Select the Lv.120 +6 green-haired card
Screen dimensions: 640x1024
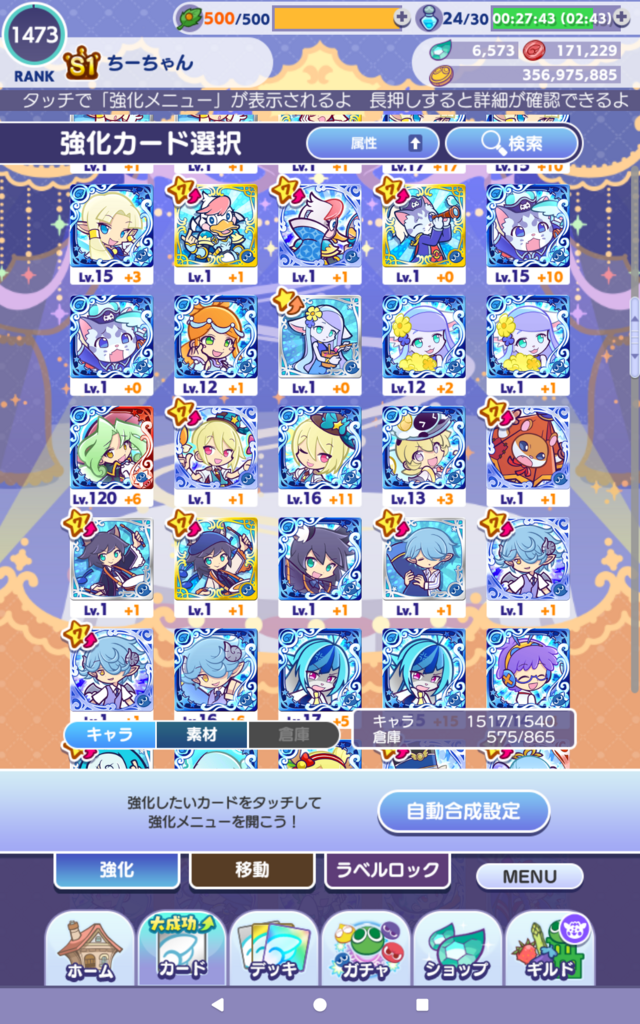[112, 457]
